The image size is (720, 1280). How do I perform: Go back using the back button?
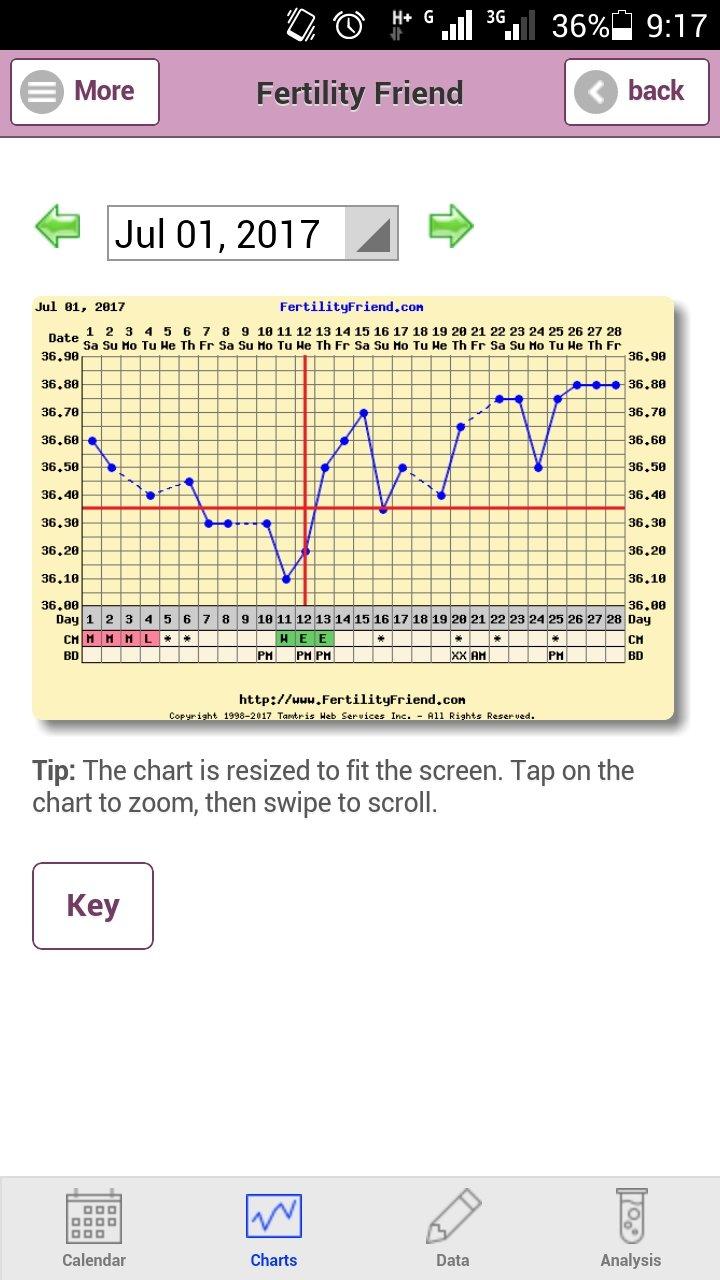(636, 92)
